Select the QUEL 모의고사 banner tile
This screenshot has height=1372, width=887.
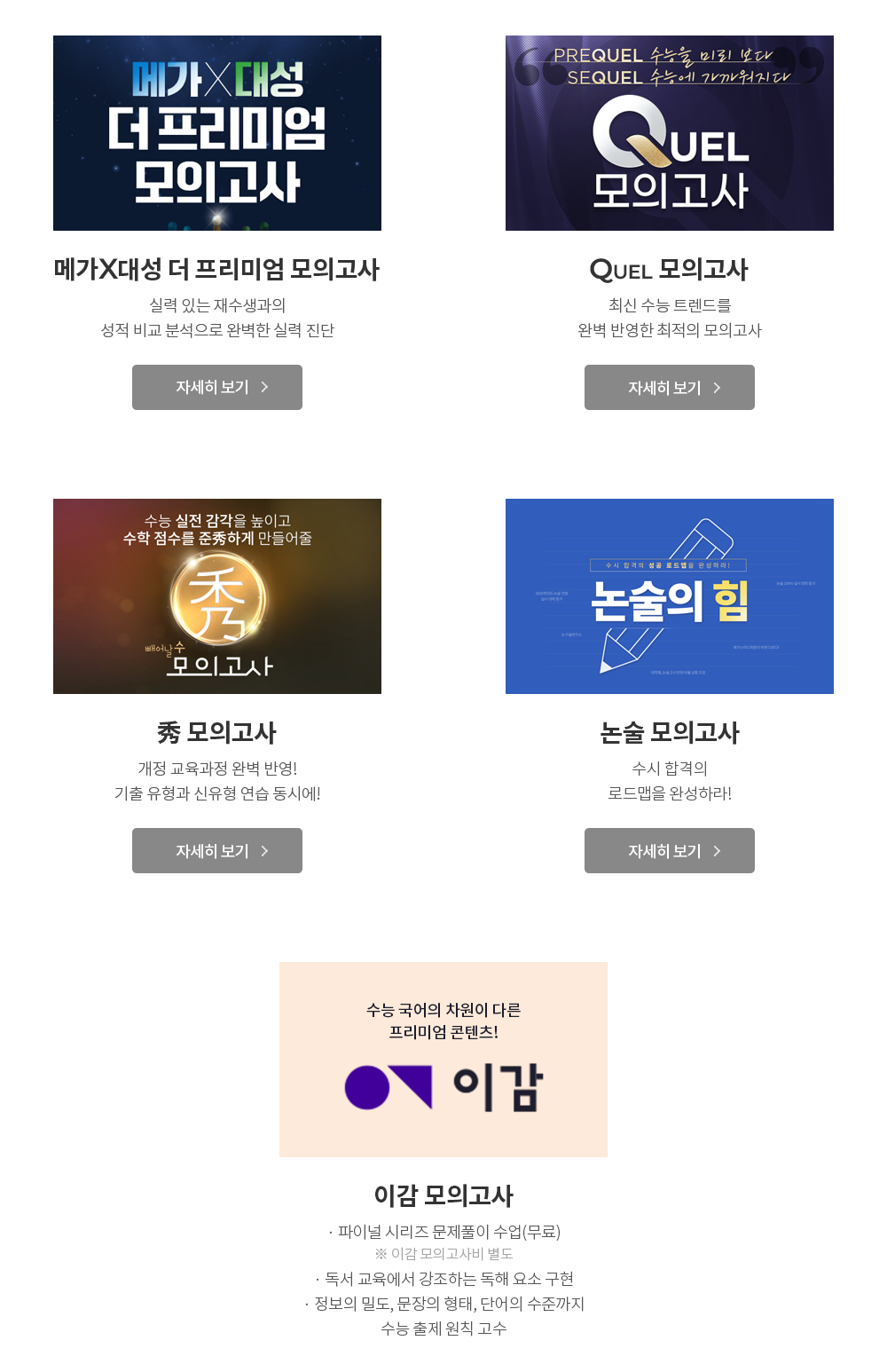pos(670,133)
